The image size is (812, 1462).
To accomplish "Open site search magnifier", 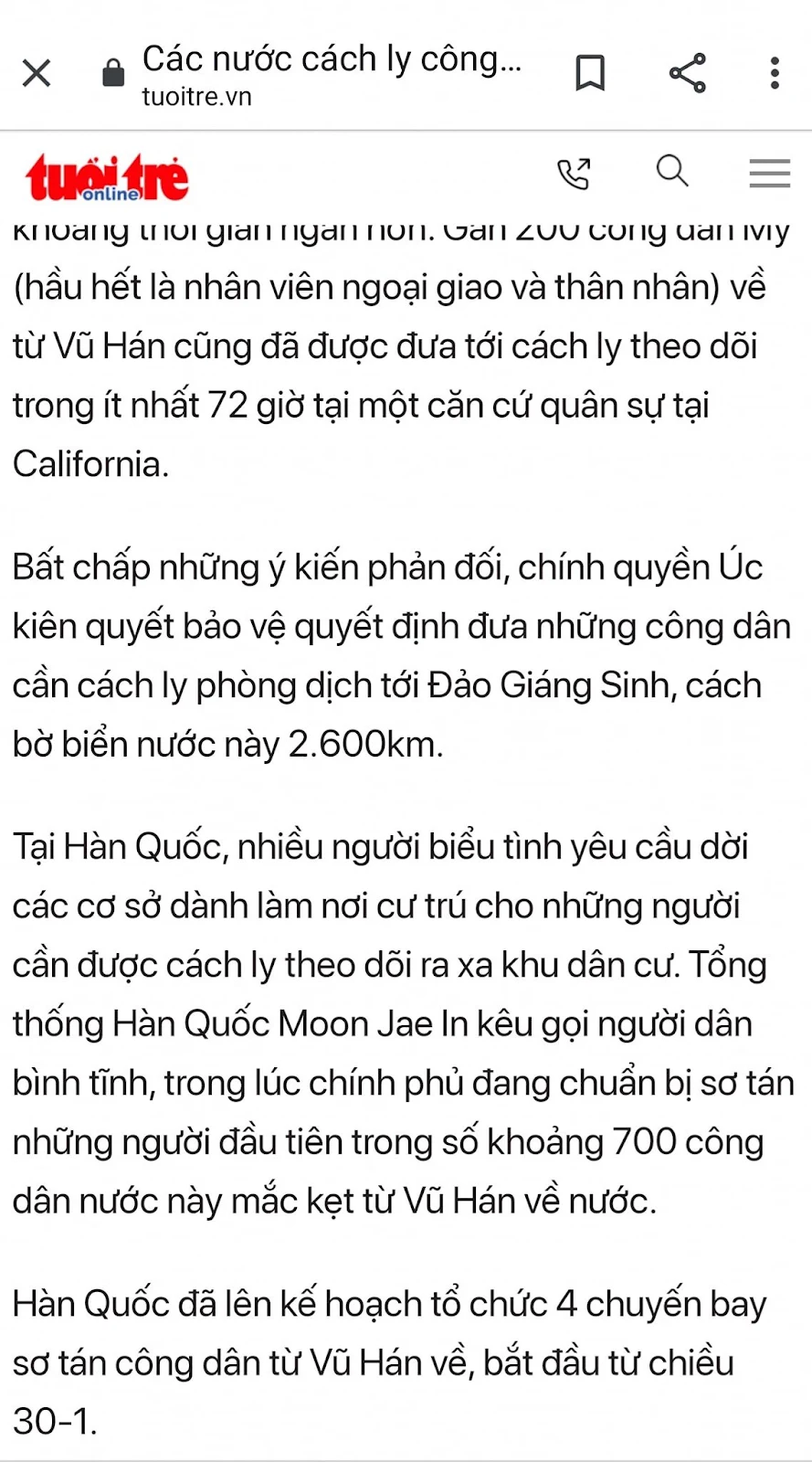I will tap(672, 171).
